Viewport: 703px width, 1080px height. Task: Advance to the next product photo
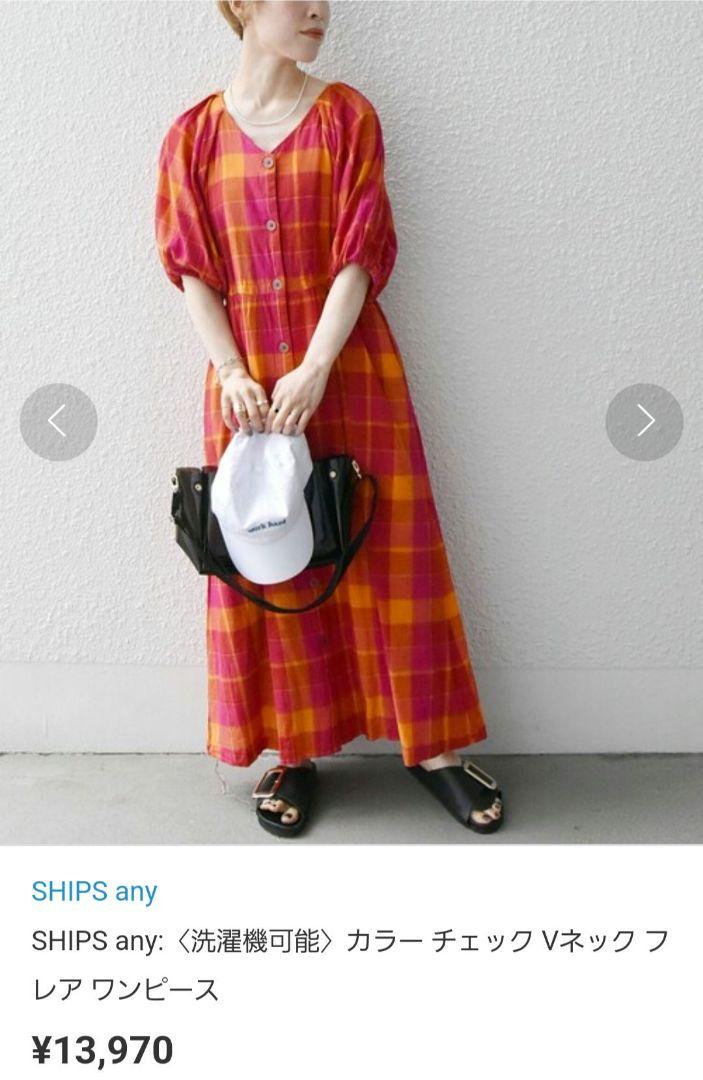[x=644, y=422]
